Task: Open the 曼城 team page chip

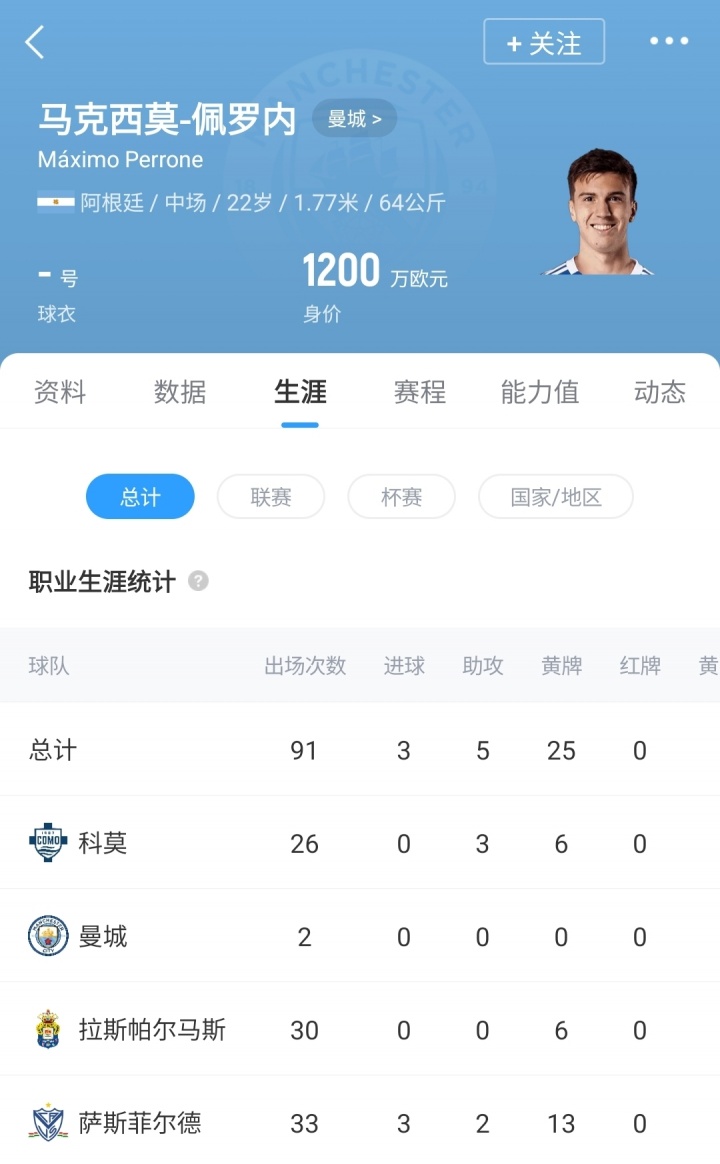Action: click(x=354, y=119)
